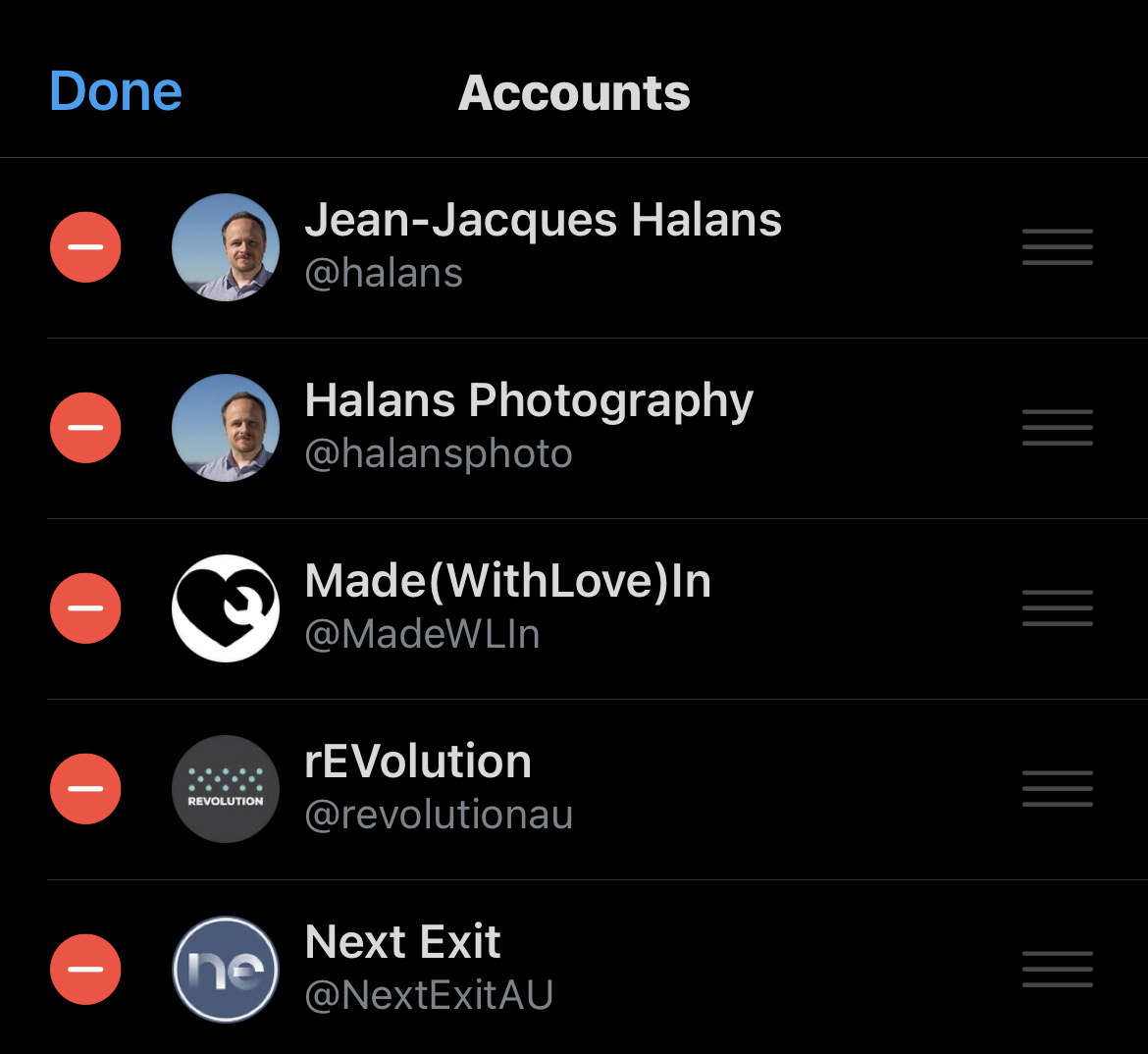Tap Done to finish editing accounts
Viewport: 1148px width, 1054px height.
[x=116, y=91]
